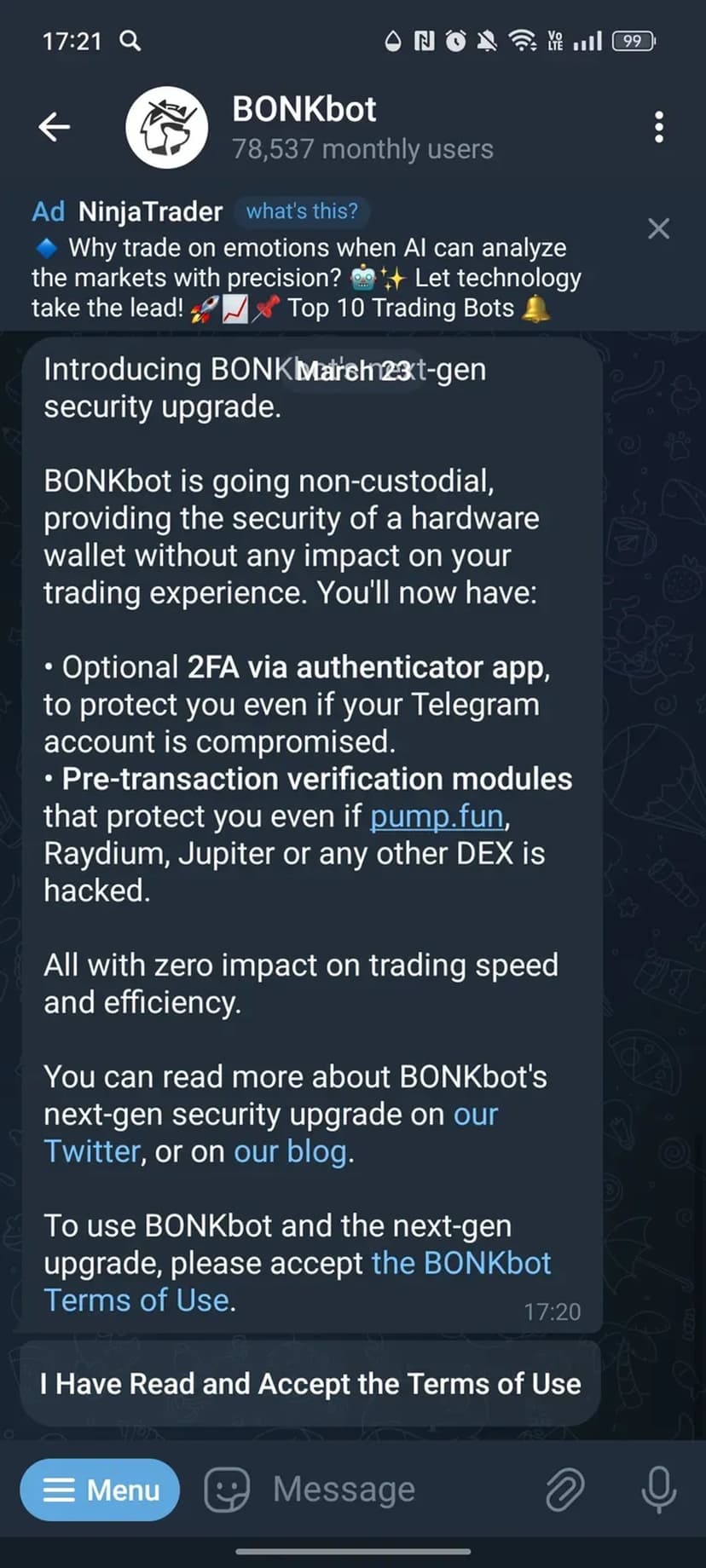Tap the microphone voice message icon
The image size is (706, 1568).
pos(658,1490)
